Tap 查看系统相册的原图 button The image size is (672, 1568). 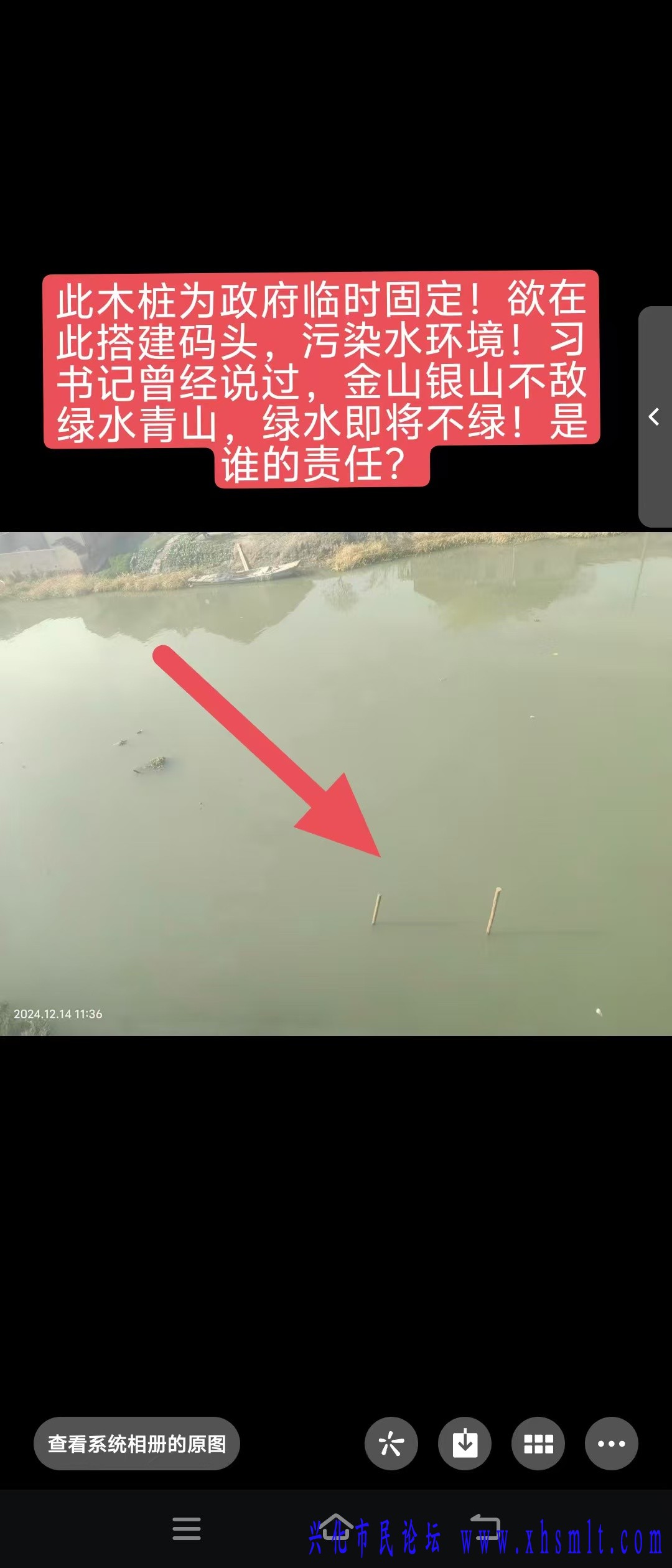(136, 1443)
